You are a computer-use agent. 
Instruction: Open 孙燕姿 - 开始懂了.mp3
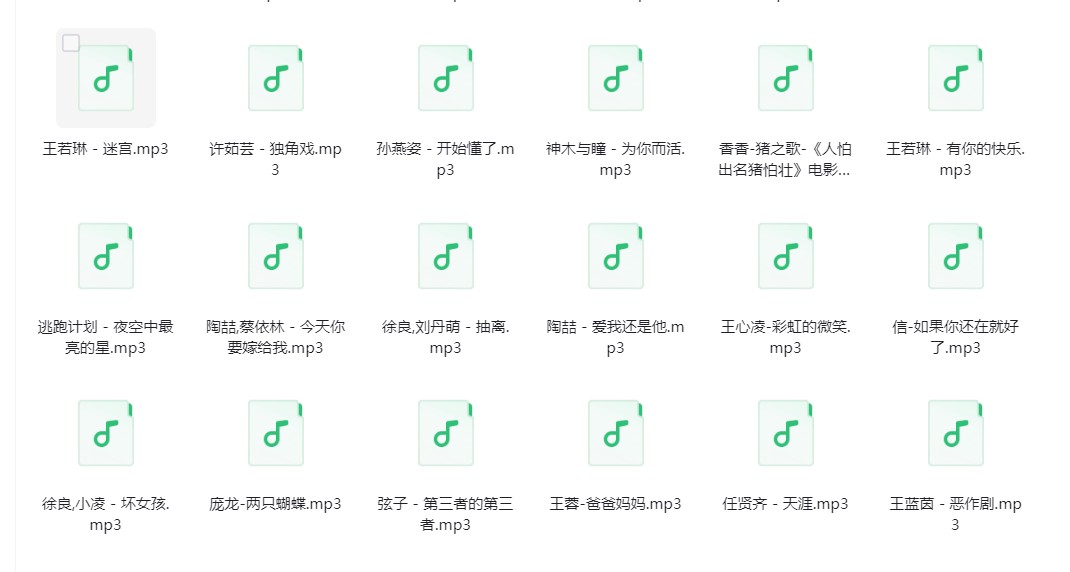pyautogui.click(x=446, y=78)
